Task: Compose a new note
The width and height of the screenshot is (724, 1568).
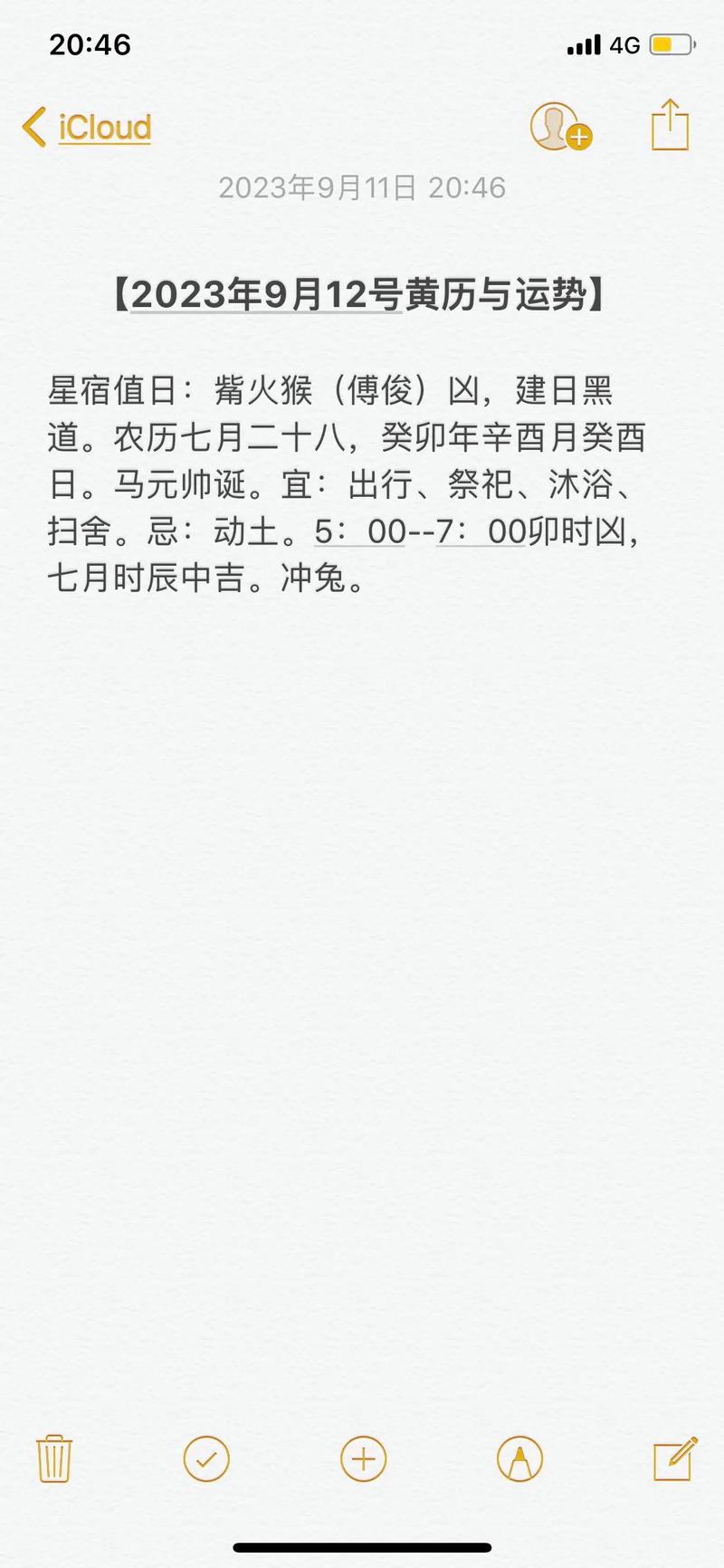Action: click(675, 1458)
